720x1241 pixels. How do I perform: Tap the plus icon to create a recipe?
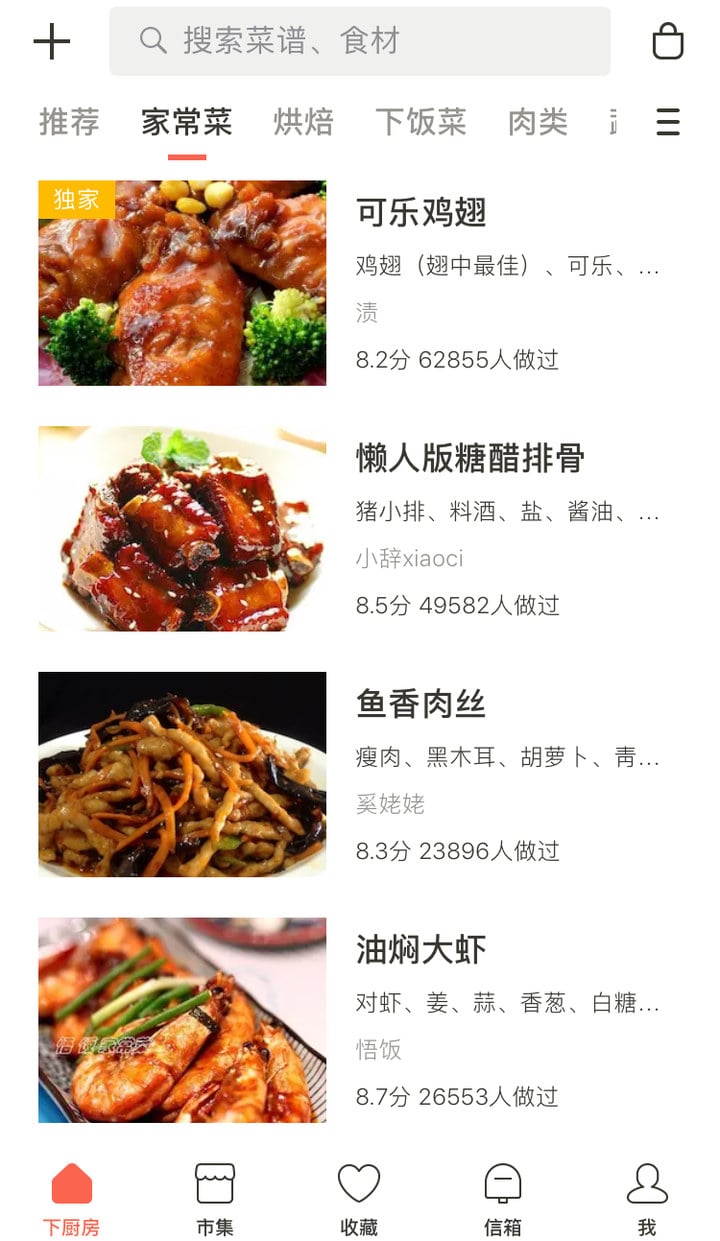[52, 41]
